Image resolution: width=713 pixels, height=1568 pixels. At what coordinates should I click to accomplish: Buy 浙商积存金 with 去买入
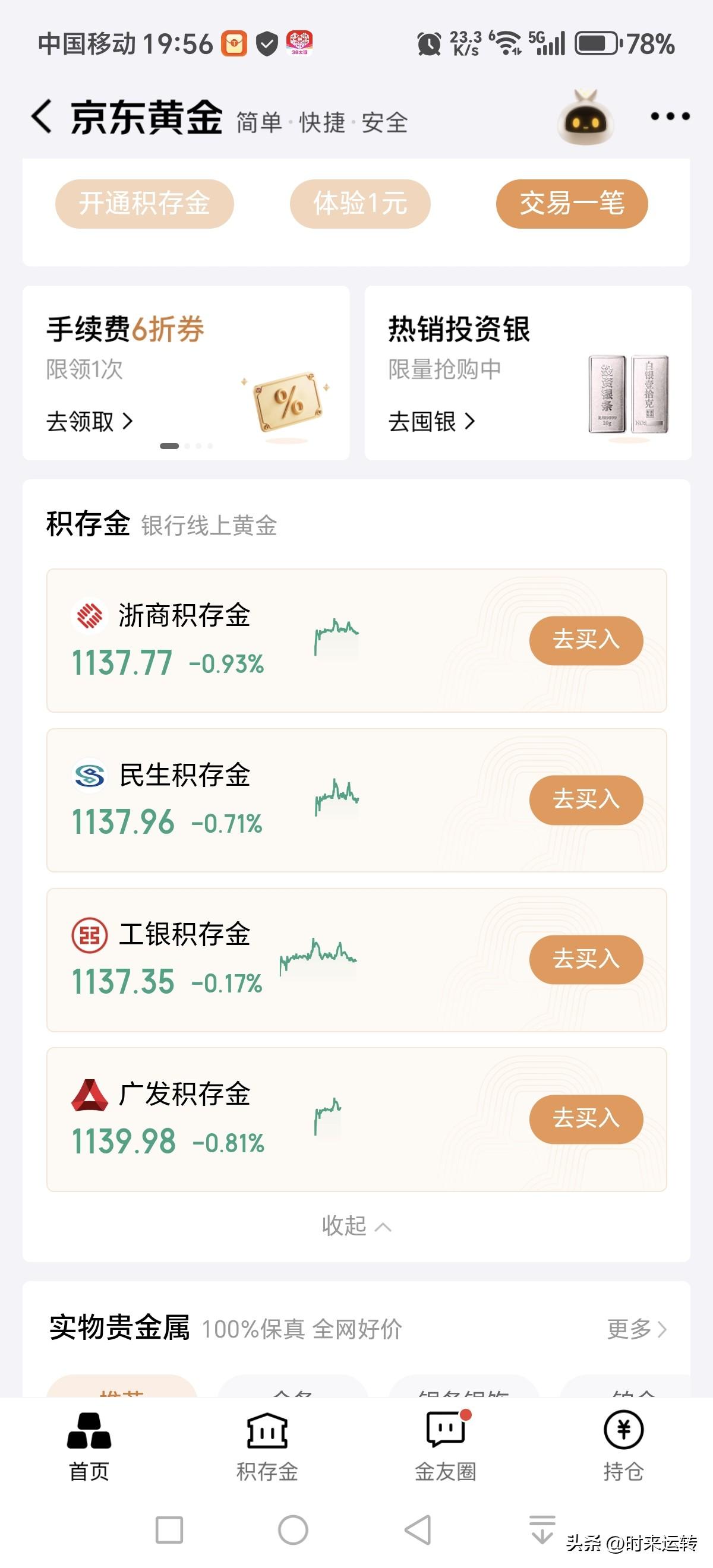pyautogui.click(x=586, y=640)
